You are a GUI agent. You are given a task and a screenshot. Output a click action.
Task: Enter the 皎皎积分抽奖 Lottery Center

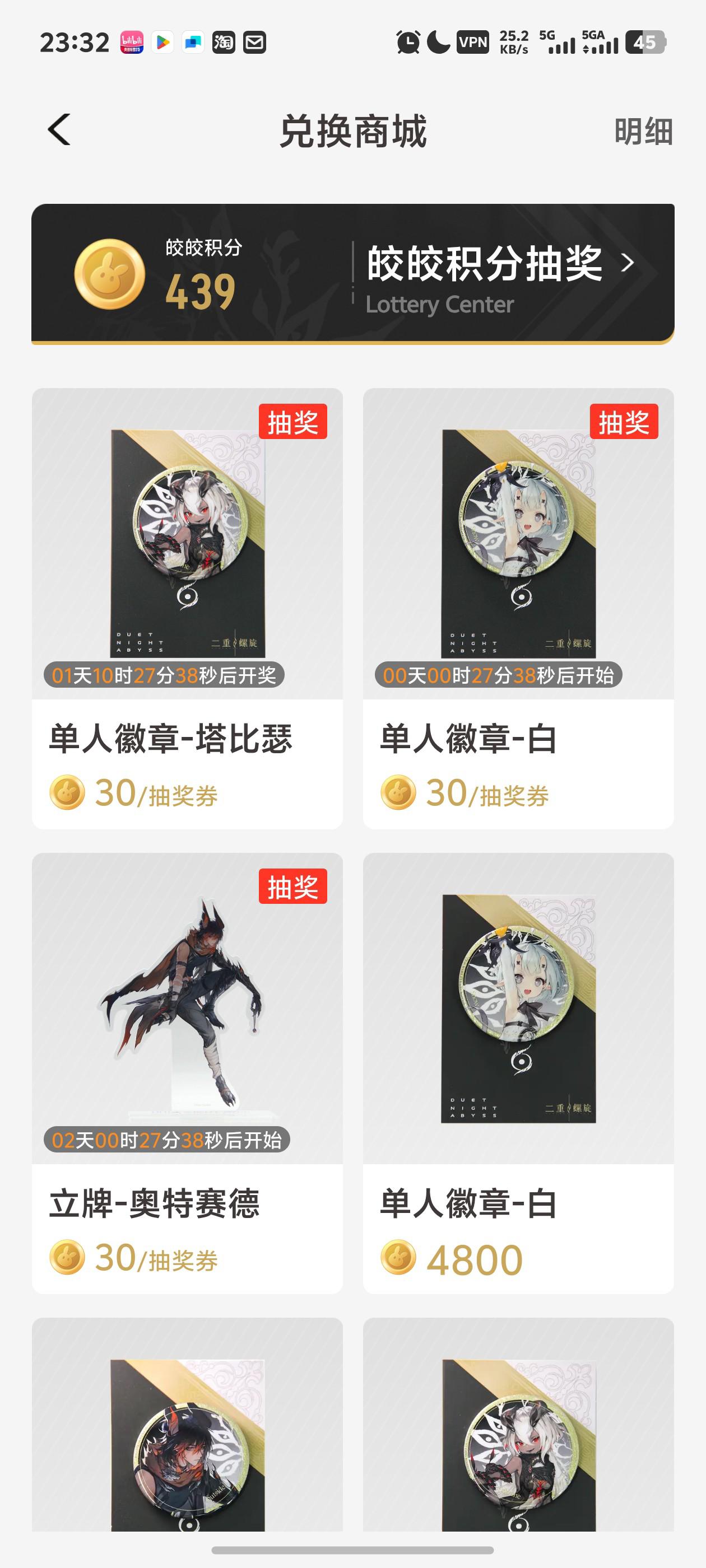point(499,275)
